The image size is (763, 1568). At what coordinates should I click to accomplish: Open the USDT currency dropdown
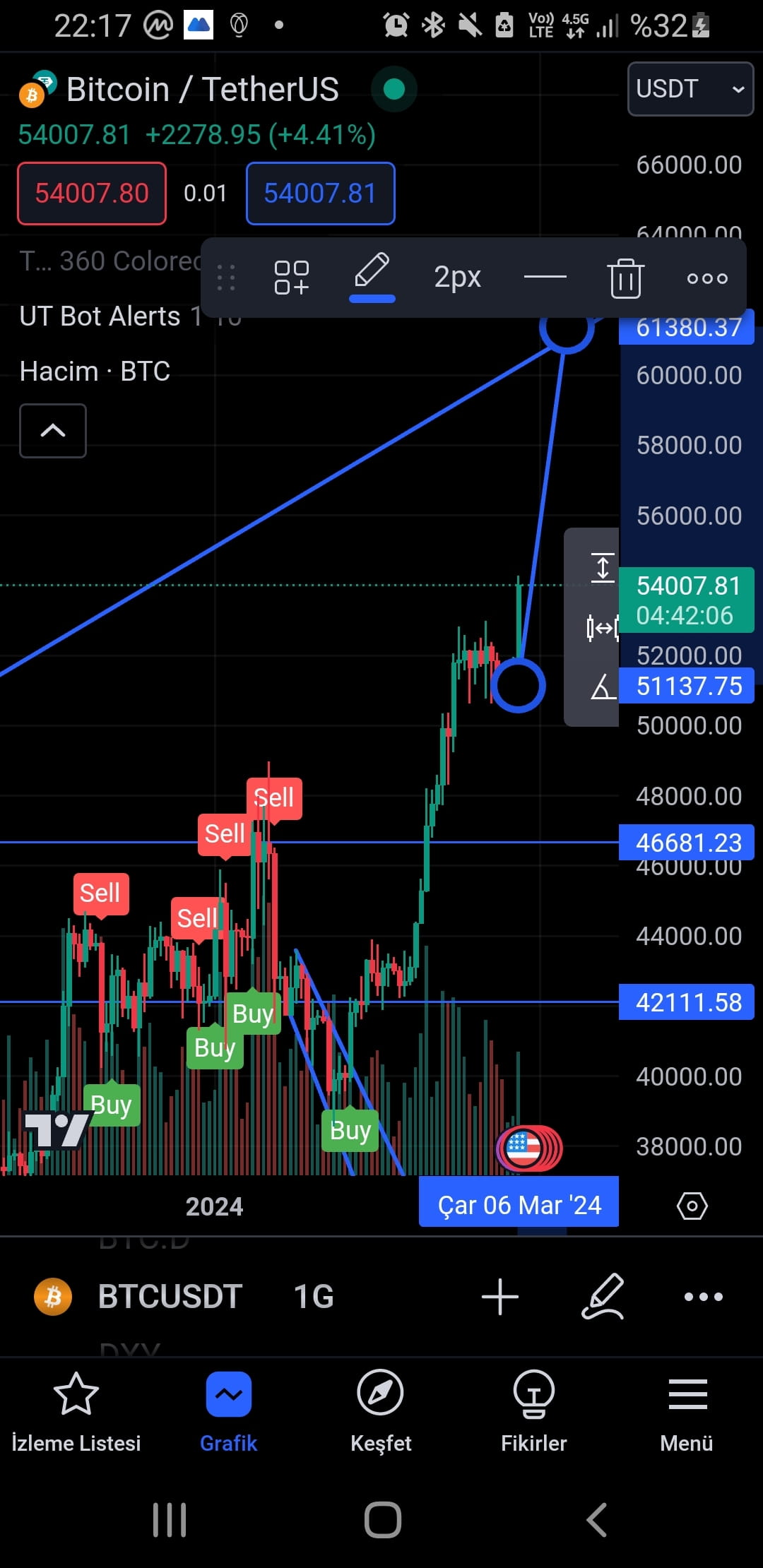(689, 89)
